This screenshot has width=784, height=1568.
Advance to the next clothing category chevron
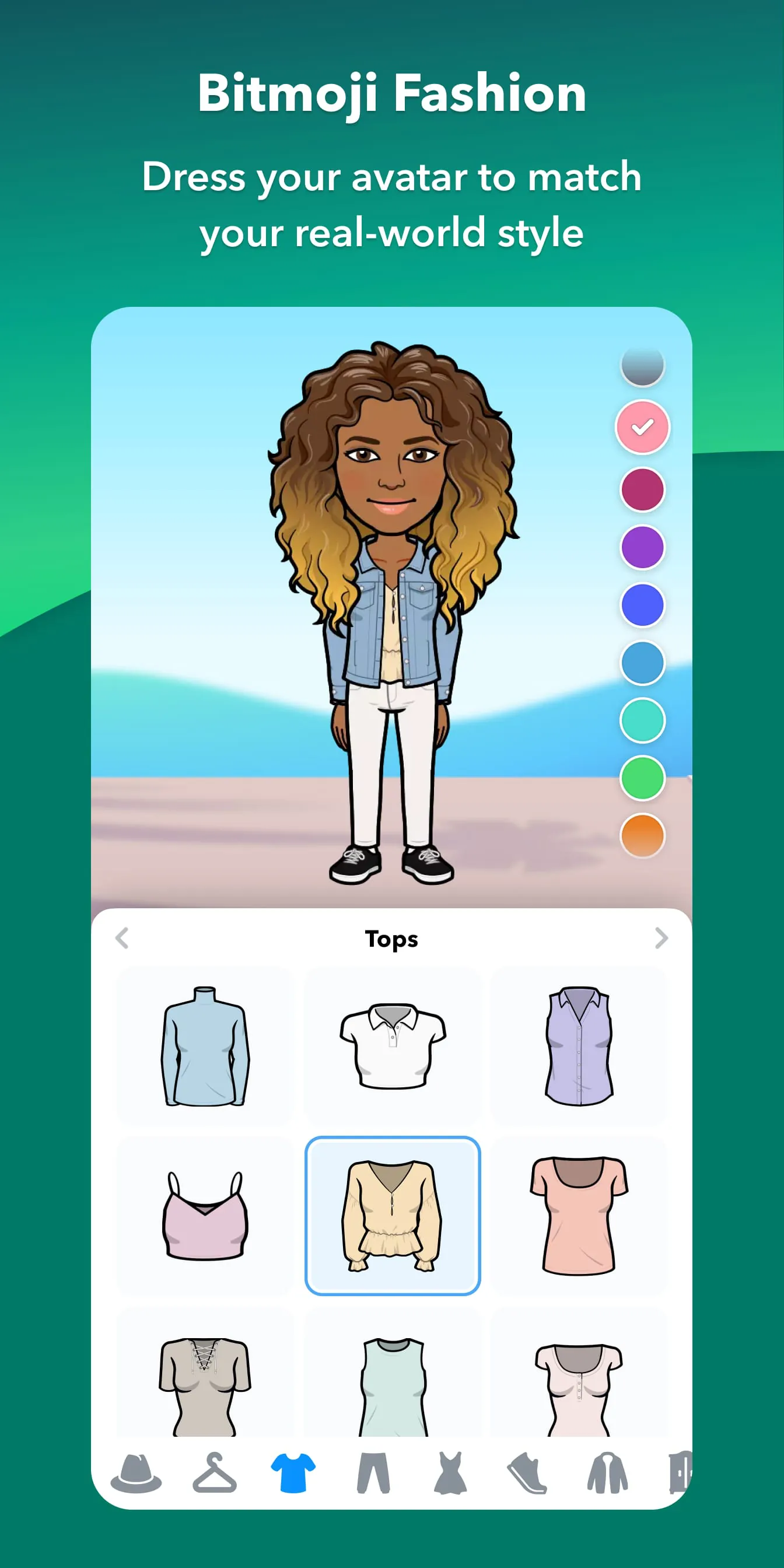(662, 939)
